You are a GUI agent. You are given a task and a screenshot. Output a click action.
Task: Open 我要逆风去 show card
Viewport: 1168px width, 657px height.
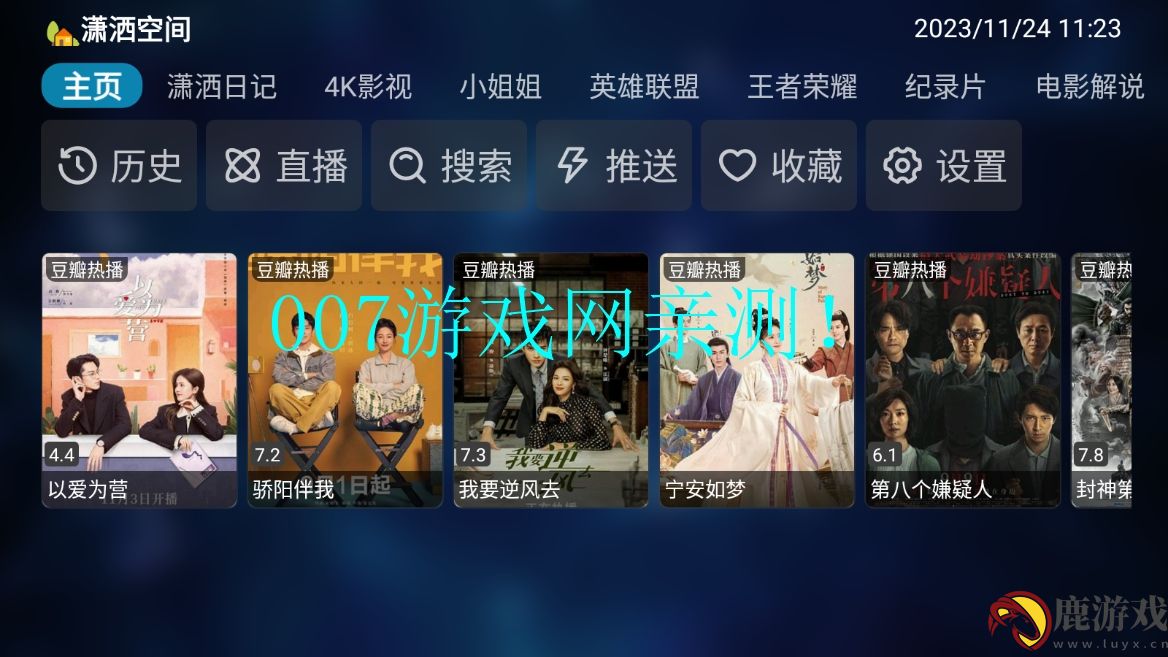tap(551, 380)
